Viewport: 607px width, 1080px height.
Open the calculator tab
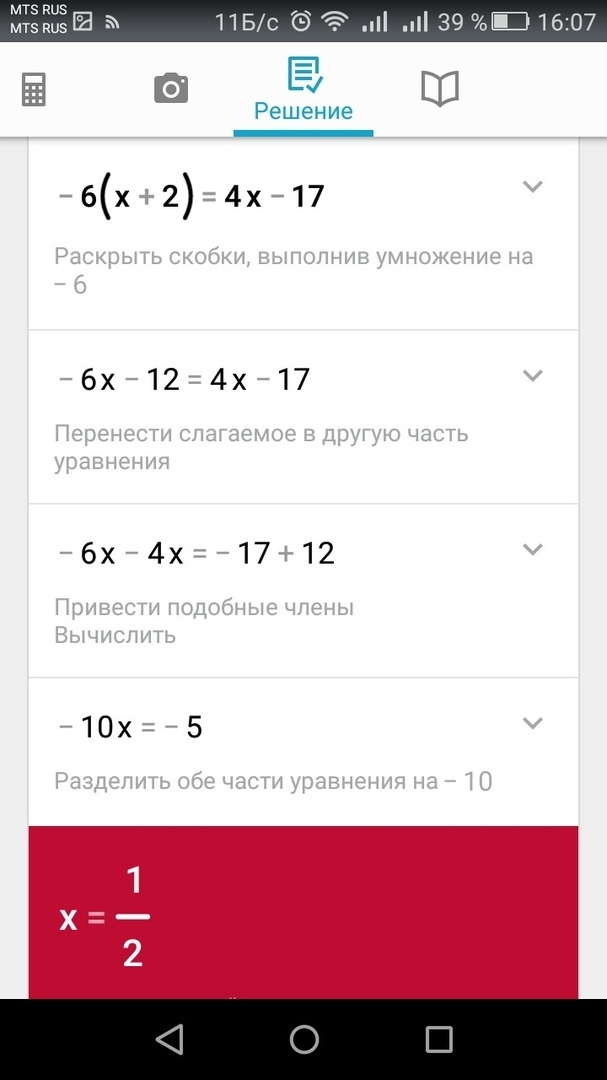34,90
